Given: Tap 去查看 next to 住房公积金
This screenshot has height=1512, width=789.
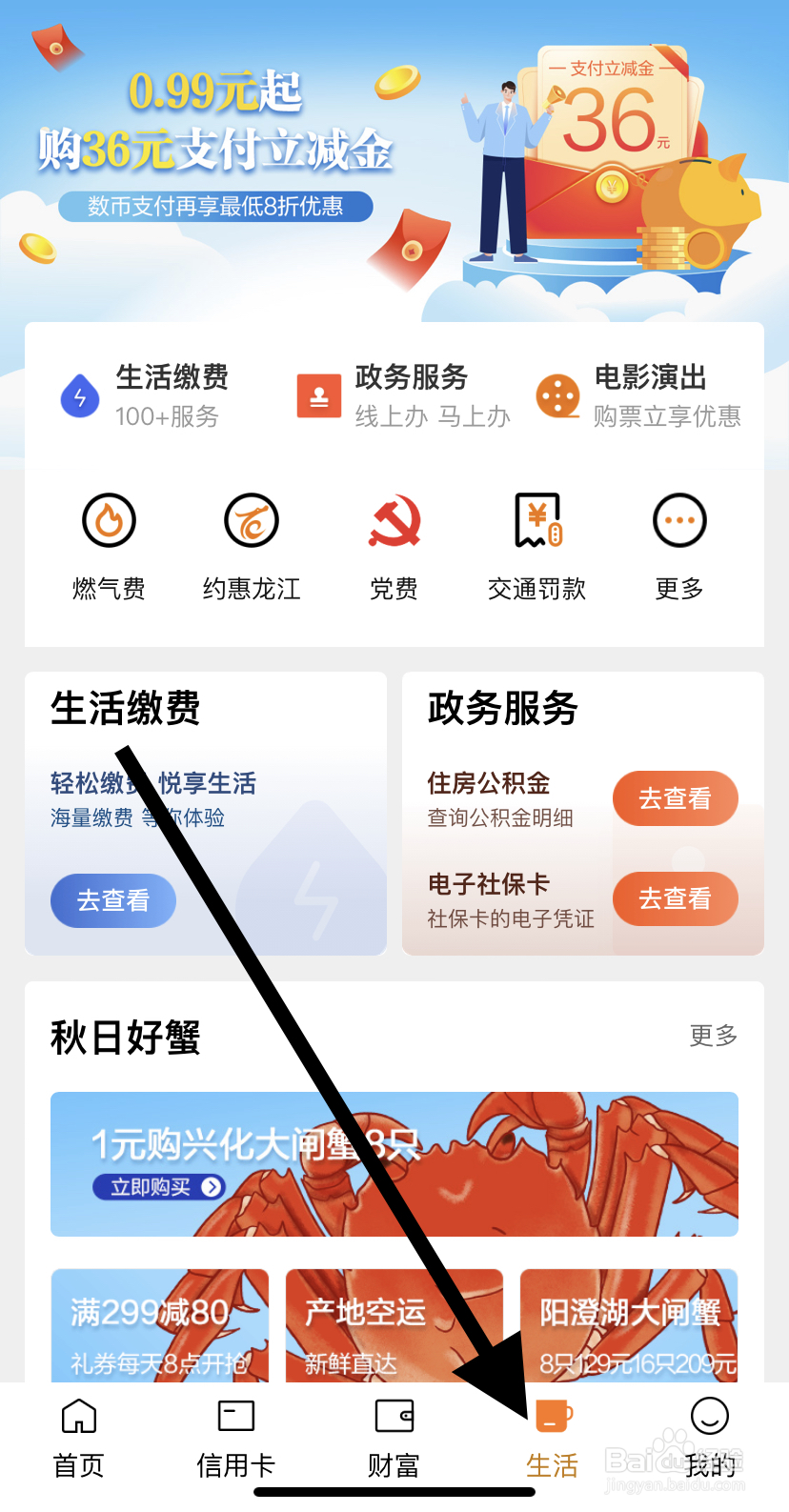Looking at the screenshot, I should [x=675, y=798].
